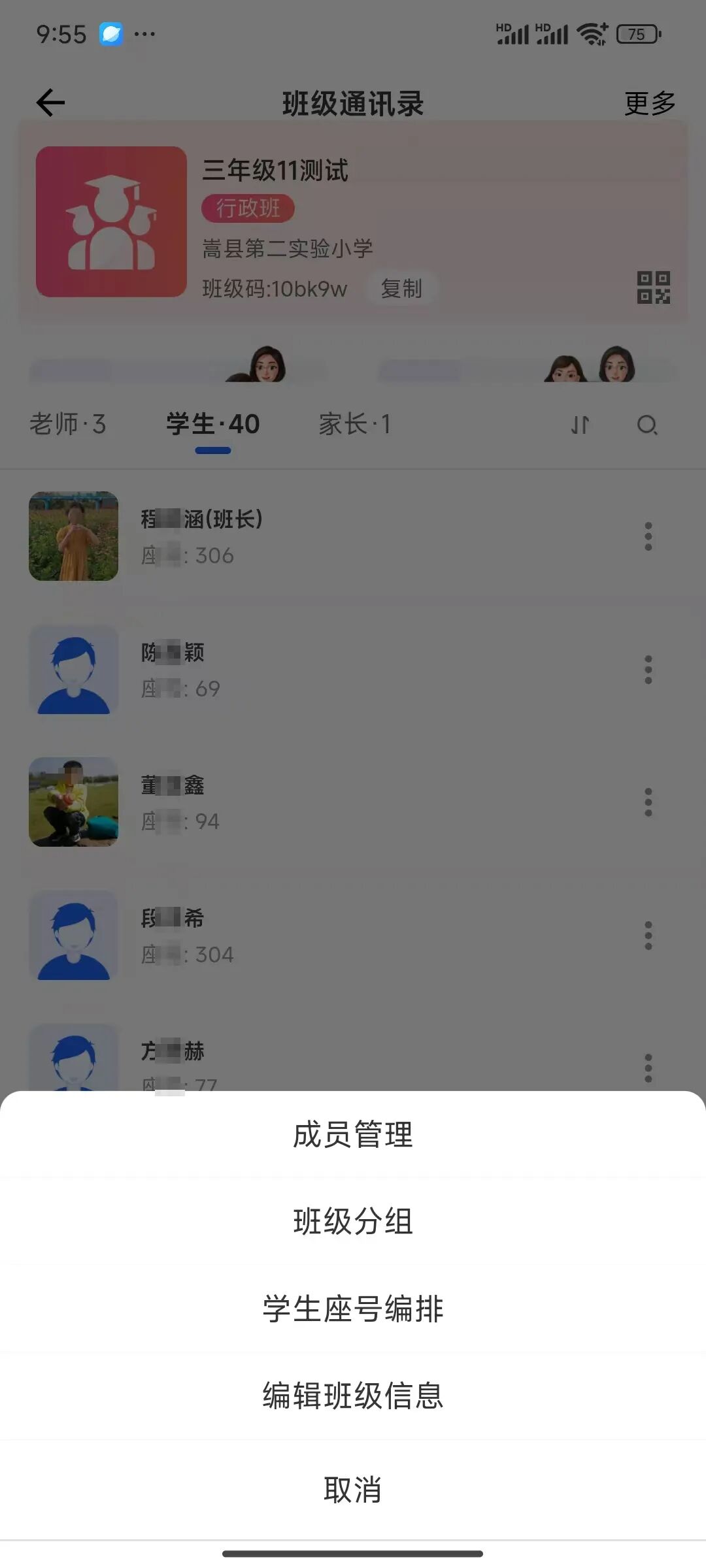
Task: Open the three-dot menu for 段希
Action: 648,936
